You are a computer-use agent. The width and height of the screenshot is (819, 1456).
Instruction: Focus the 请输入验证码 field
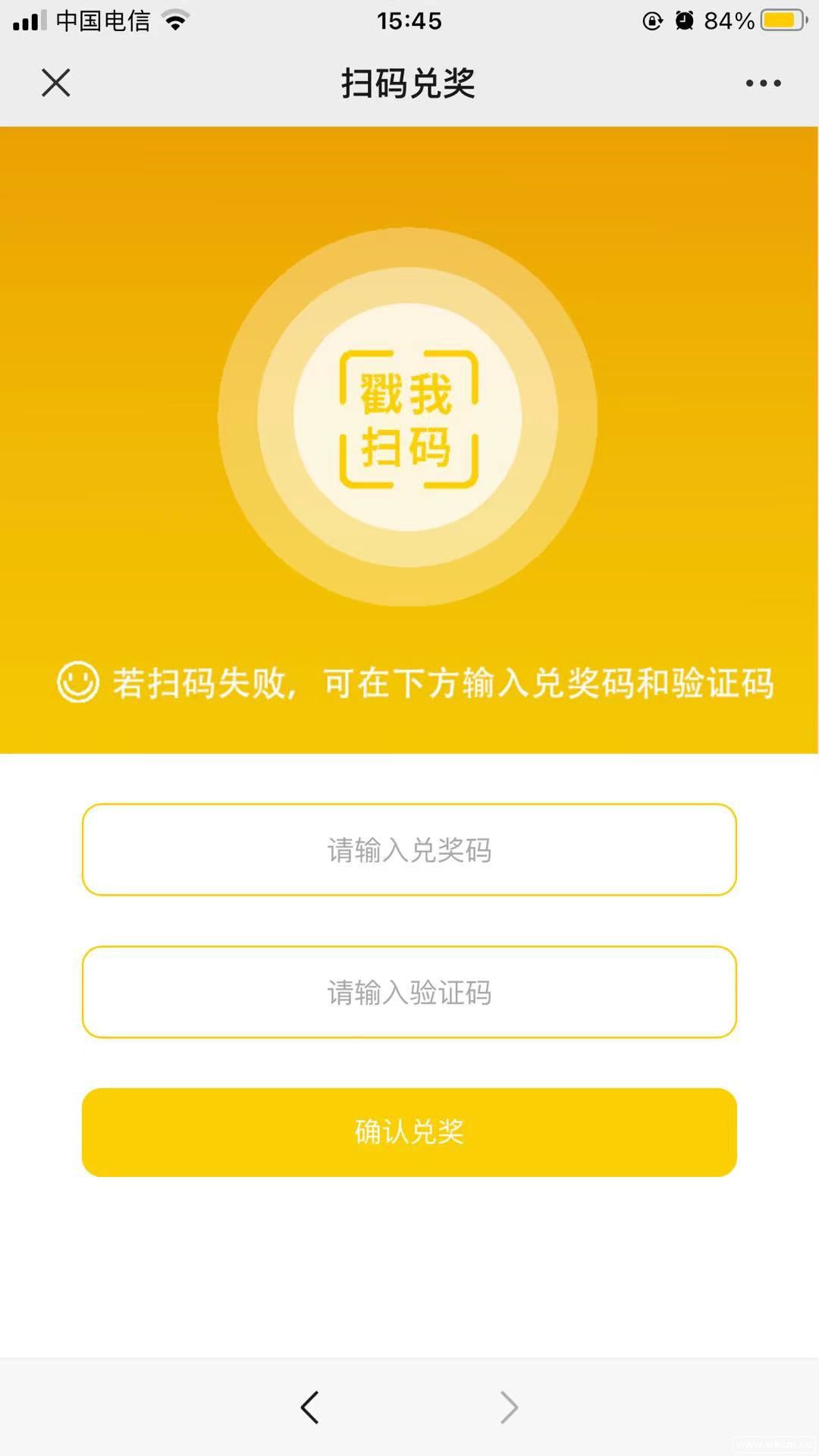click(409, 992)
